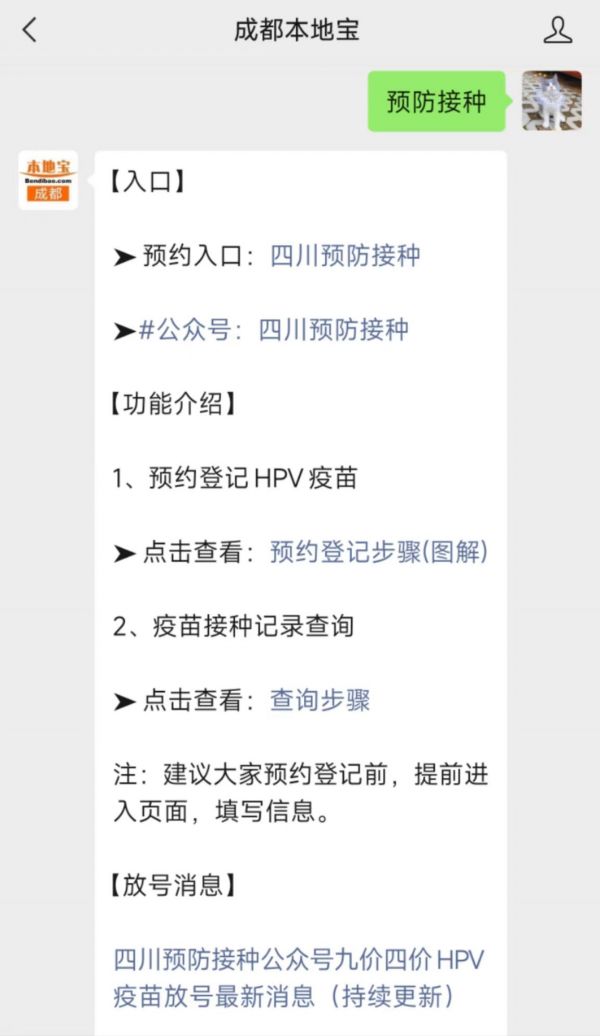The height and width of the screenshot is (1036, 600).
Task: Open the account profile icon
Action: (557, 30)
